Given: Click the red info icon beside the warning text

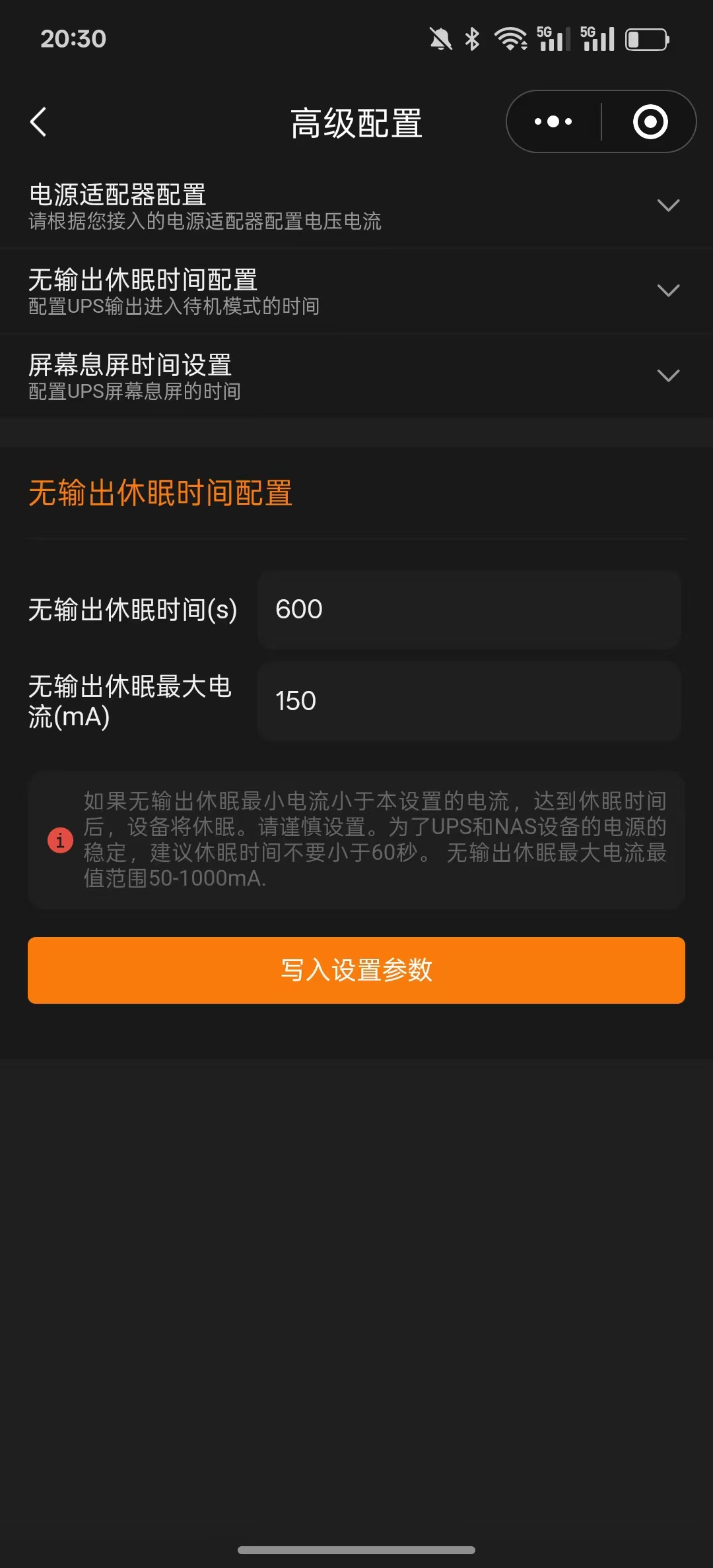Looking at the screenshot, I should (60, 839).
